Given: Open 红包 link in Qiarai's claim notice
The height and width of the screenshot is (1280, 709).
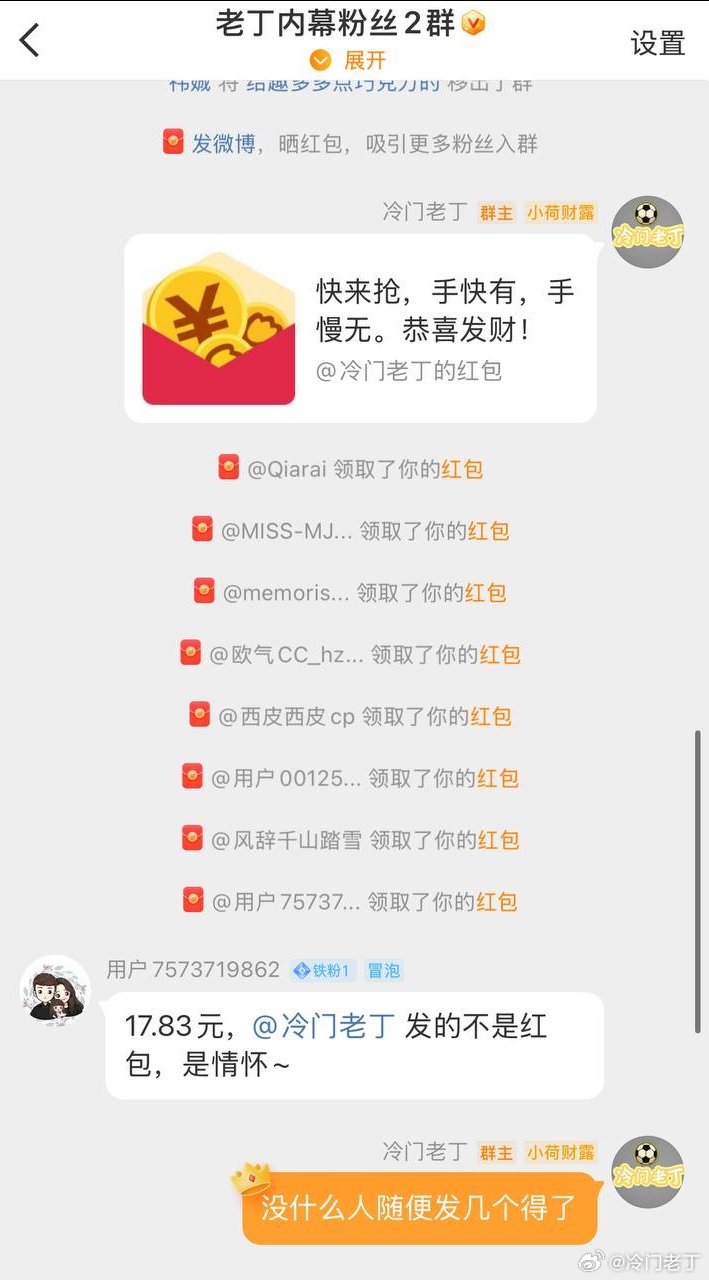Looking at the screenshot, I should click(462, 469).
